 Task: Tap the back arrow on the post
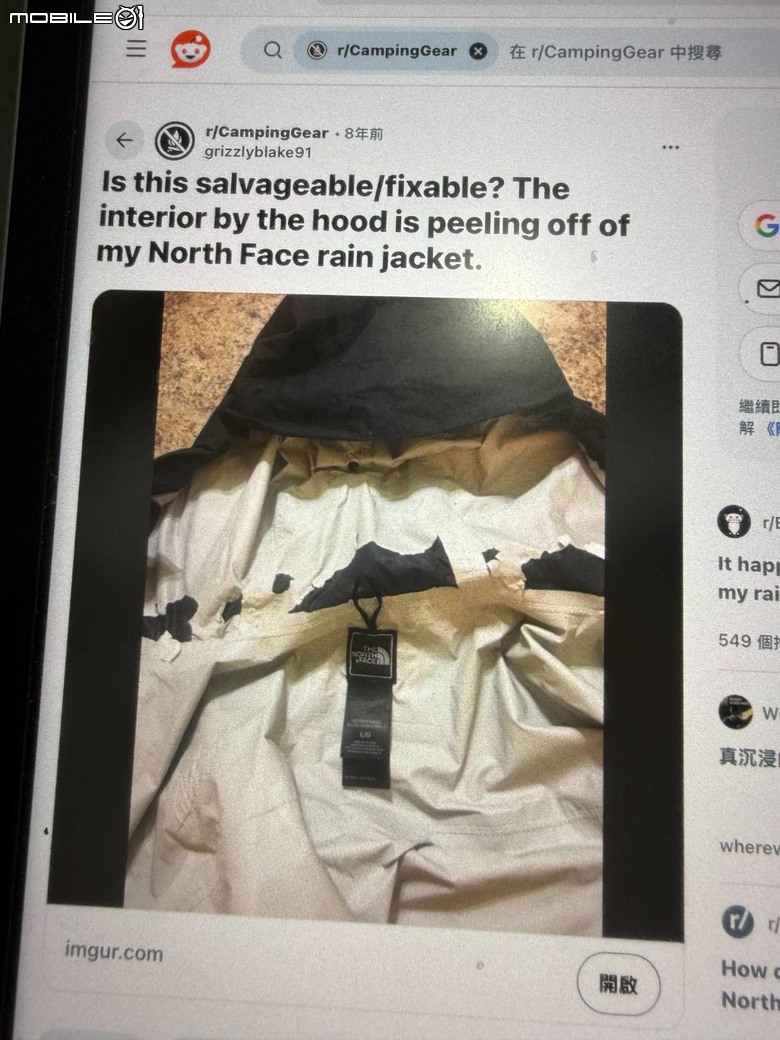[x=122, y=141]
